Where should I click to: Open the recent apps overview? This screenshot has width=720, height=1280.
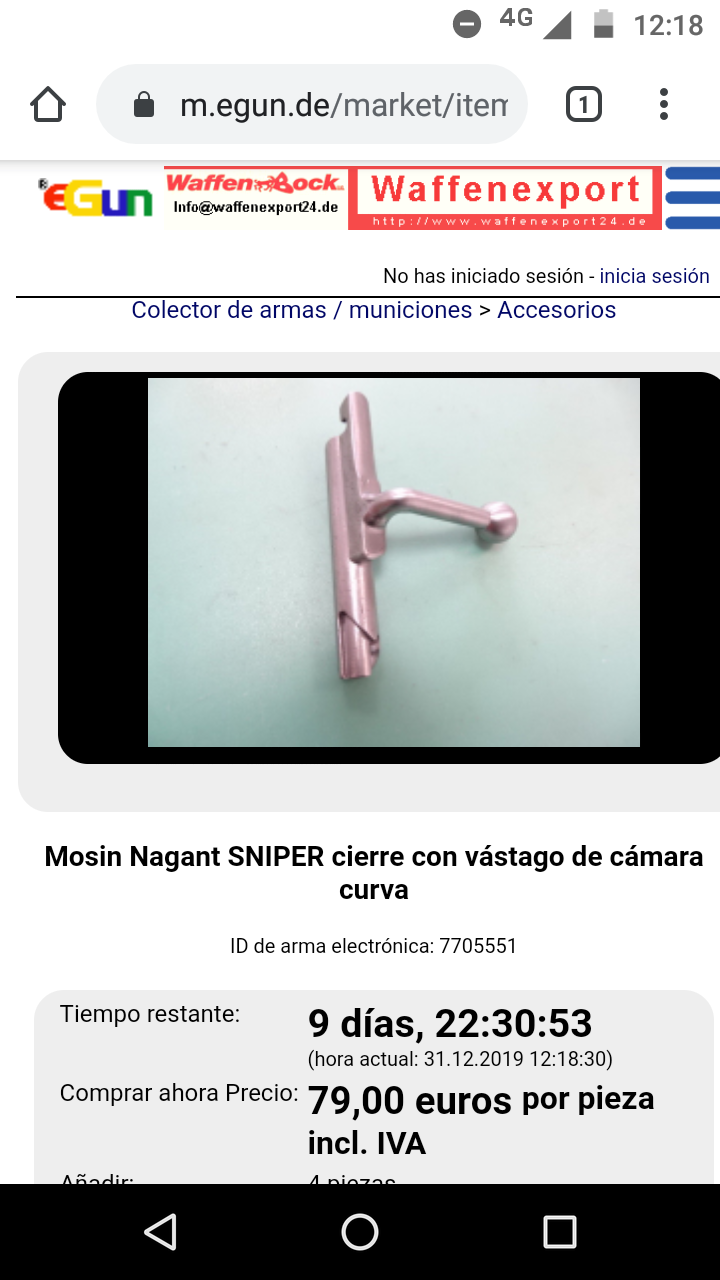(559, 1232)
